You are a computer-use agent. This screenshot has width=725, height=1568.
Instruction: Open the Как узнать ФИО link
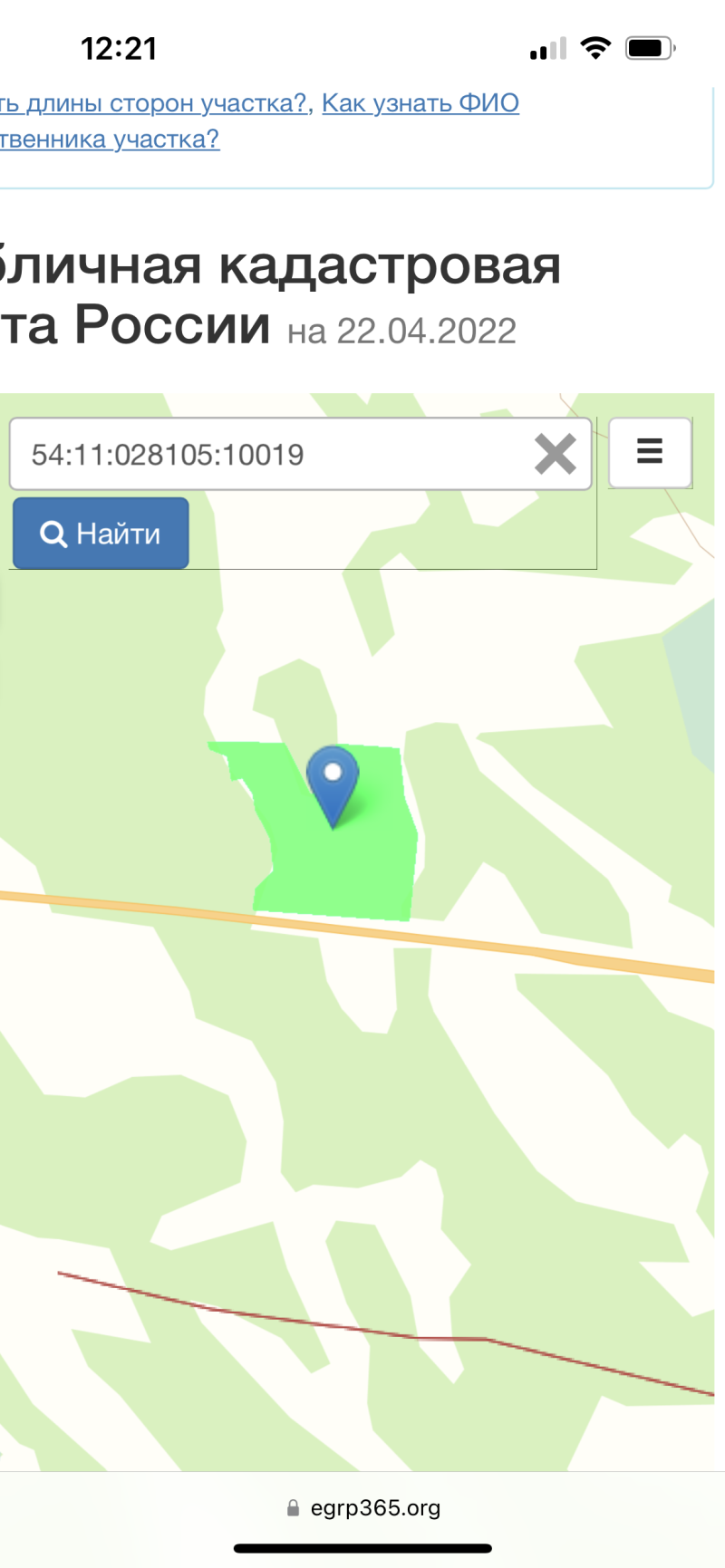point(420,103)
